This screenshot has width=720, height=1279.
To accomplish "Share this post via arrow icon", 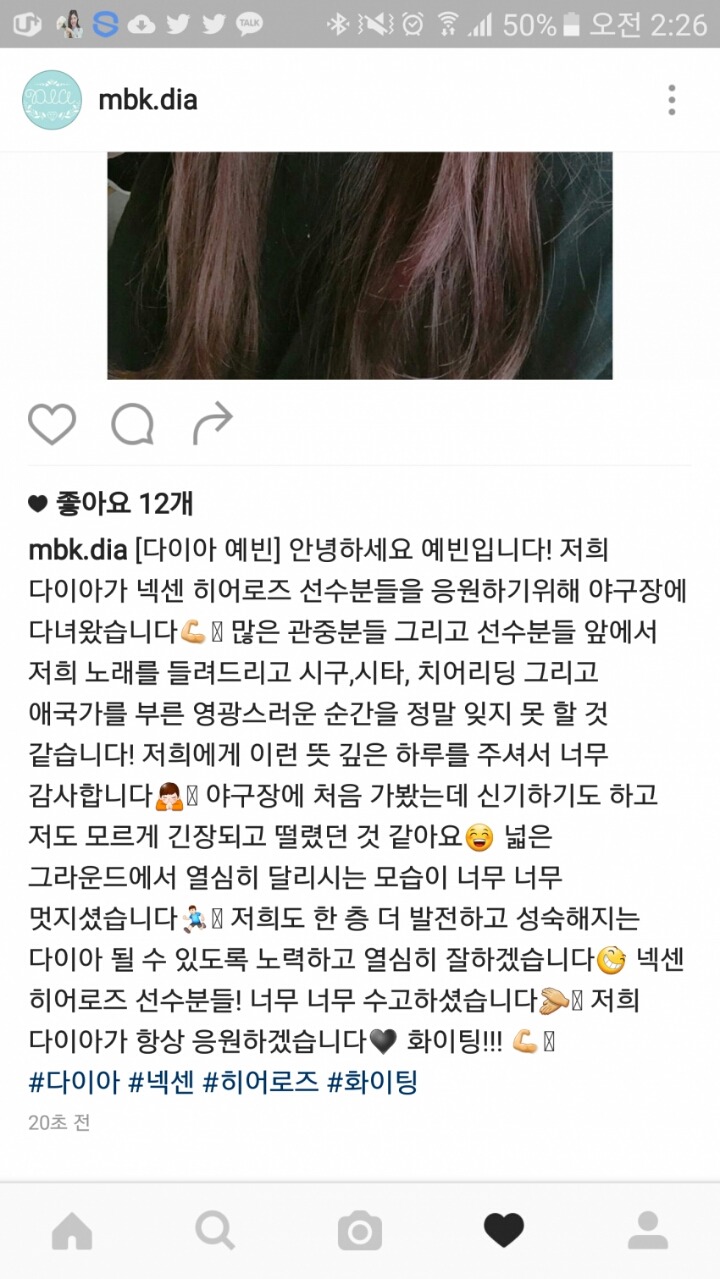I will (212, 424).
